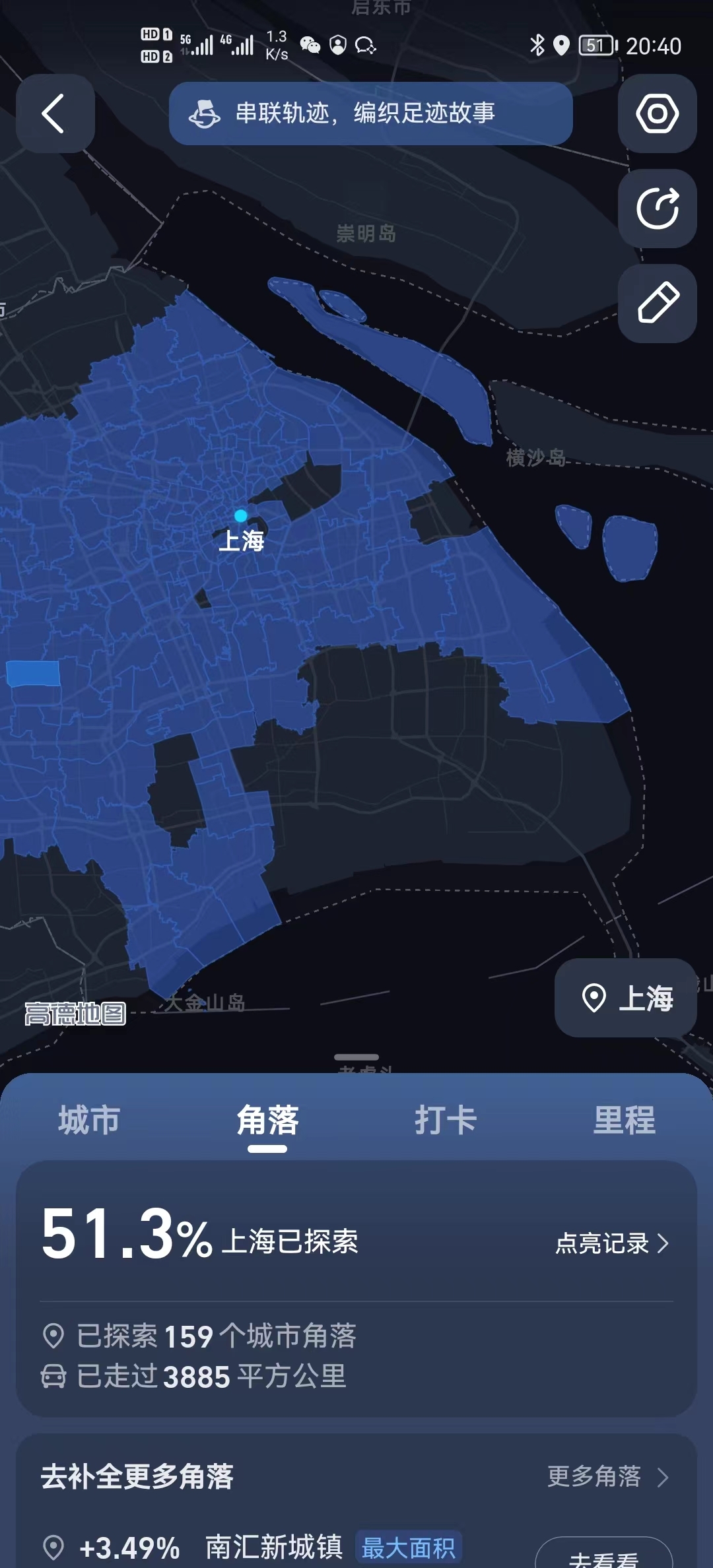Open the 里程 tab
Image resolution: width=713 pixels, height=1568 pixels.
624,1120
